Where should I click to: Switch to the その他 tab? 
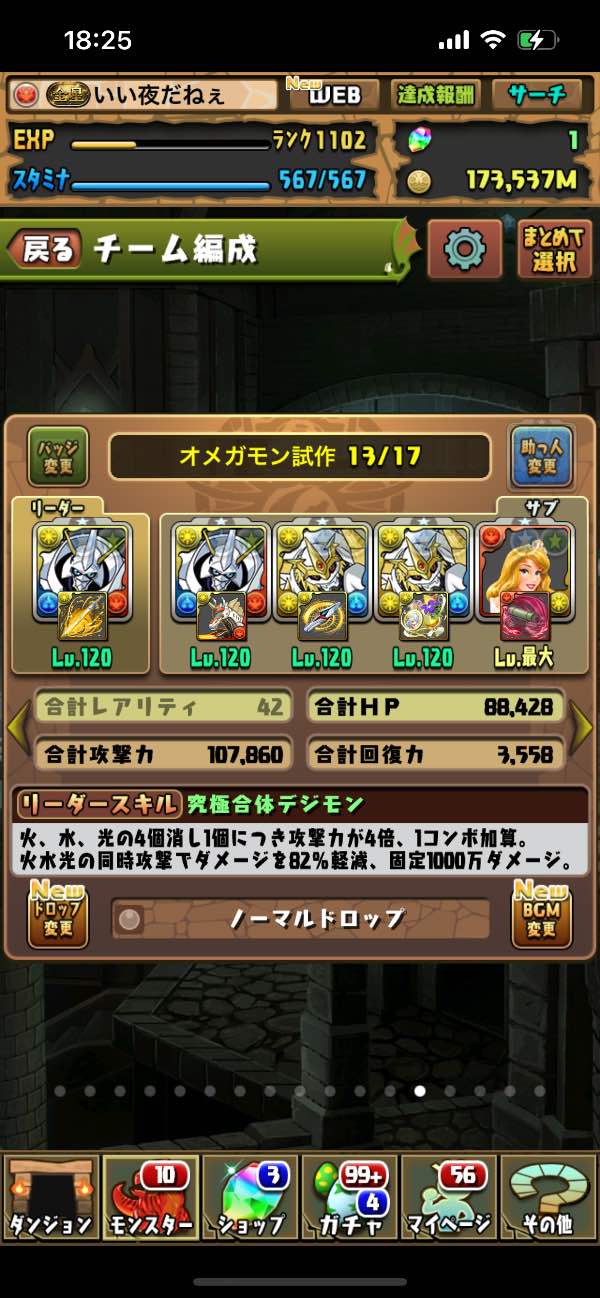(548, 1197)
